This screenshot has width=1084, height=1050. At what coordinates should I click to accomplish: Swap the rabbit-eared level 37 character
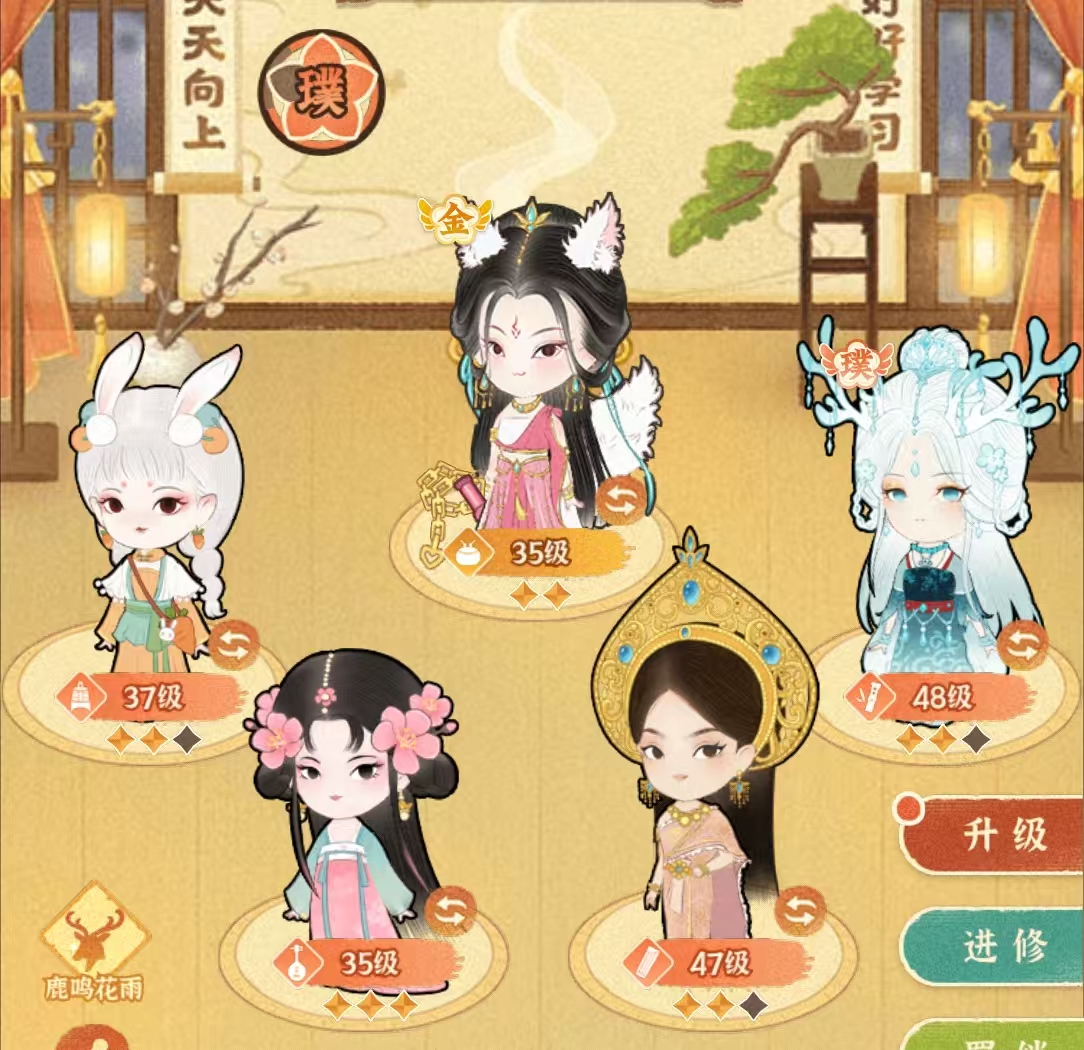[233, 645]
